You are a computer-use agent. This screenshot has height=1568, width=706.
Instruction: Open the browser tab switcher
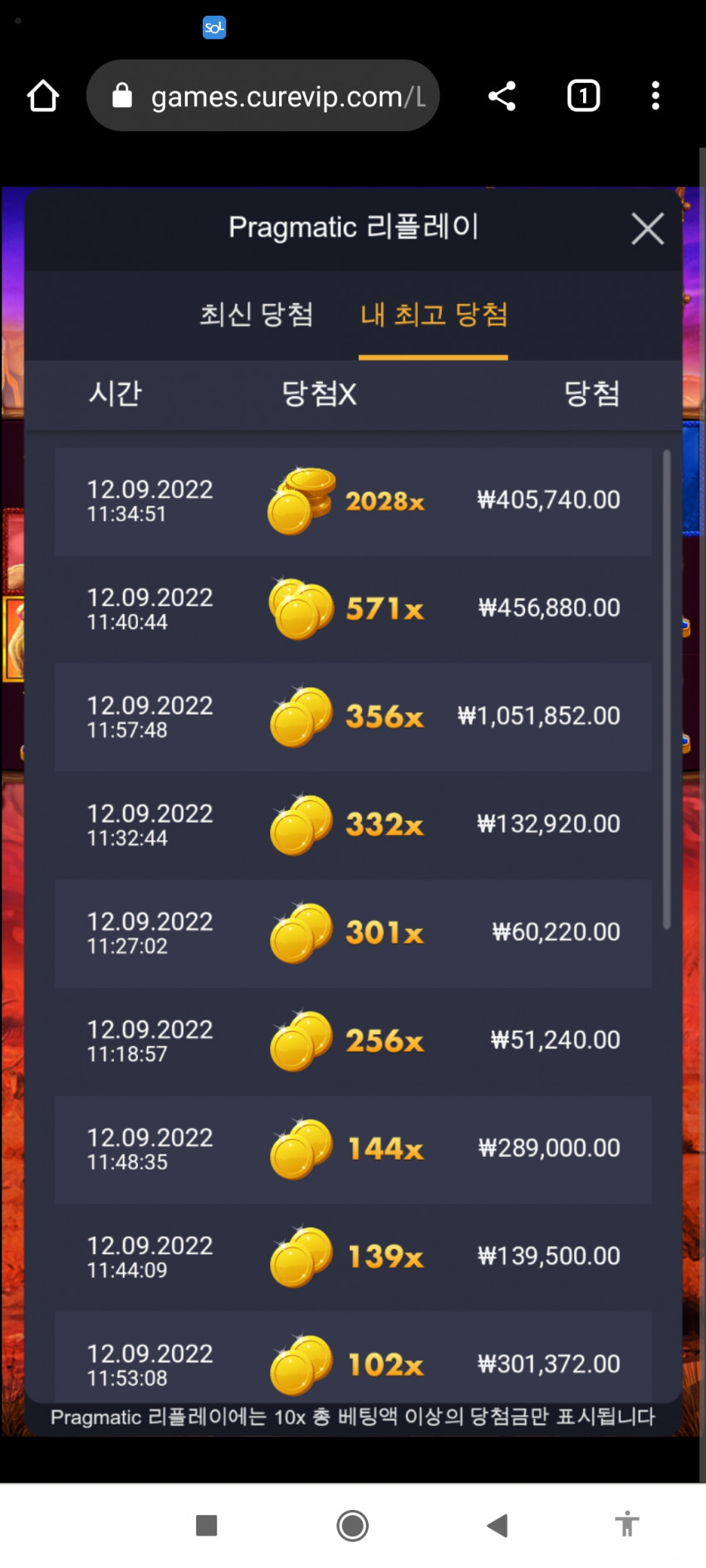(584, 95)
